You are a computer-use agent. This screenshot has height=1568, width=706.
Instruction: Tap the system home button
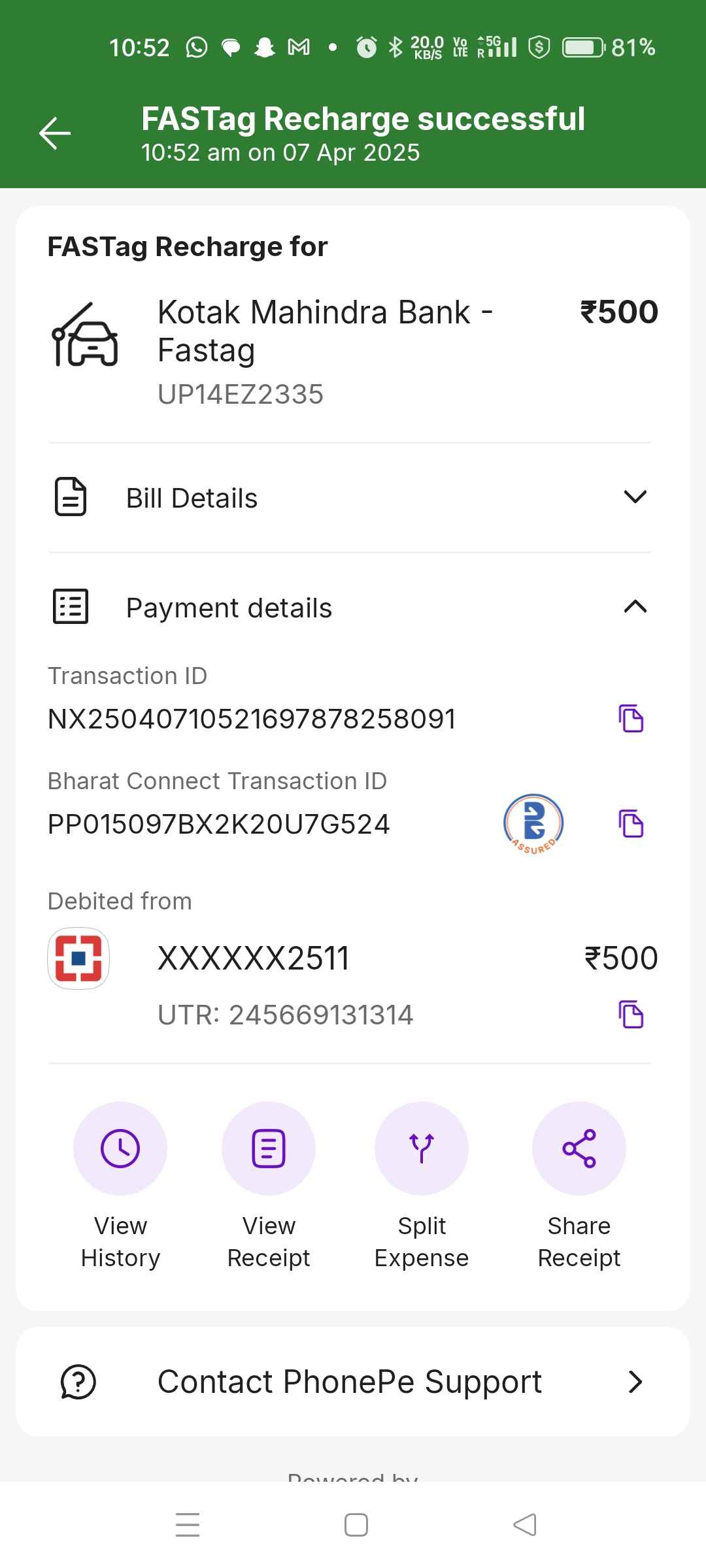[356, 1525]
